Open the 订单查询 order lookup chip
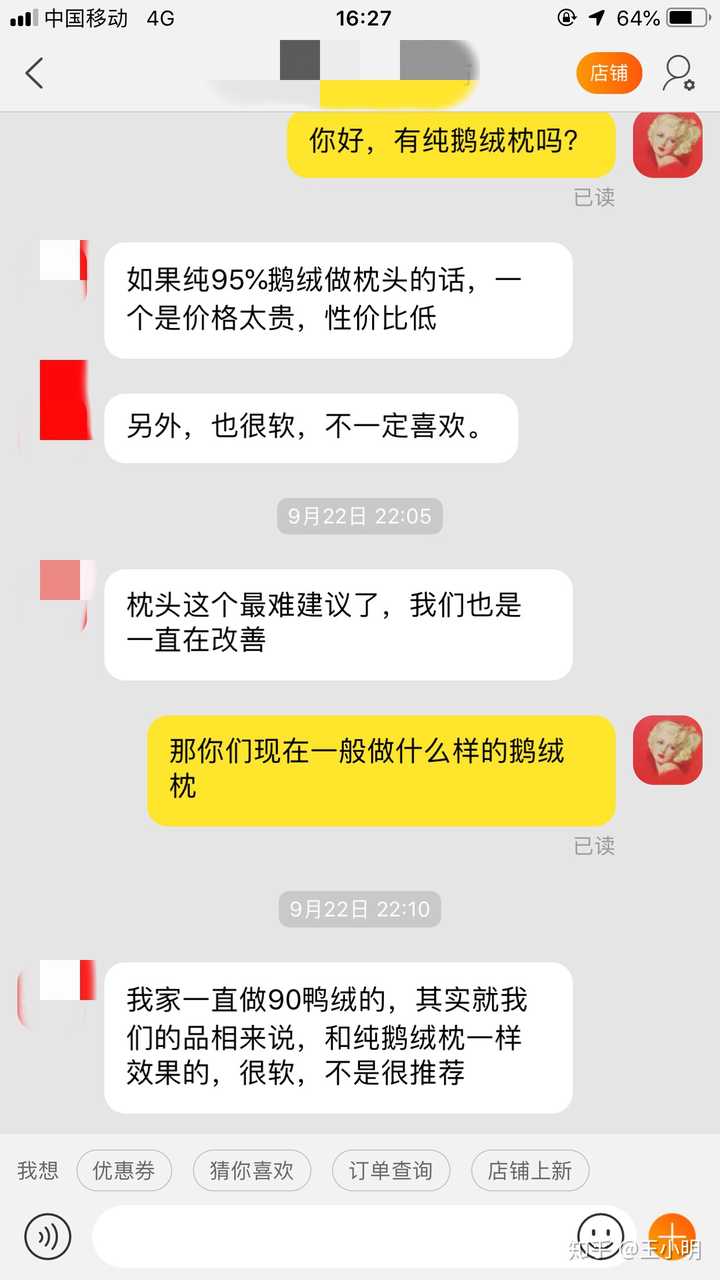720x1280 pixels. tap(390, 1170)
